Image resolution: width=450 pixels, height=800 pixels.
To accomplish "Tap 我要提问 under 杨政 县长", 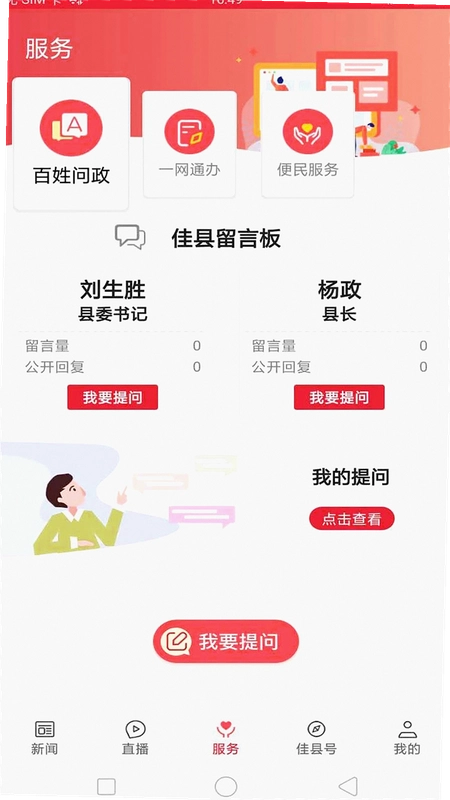I will [339, 397].
